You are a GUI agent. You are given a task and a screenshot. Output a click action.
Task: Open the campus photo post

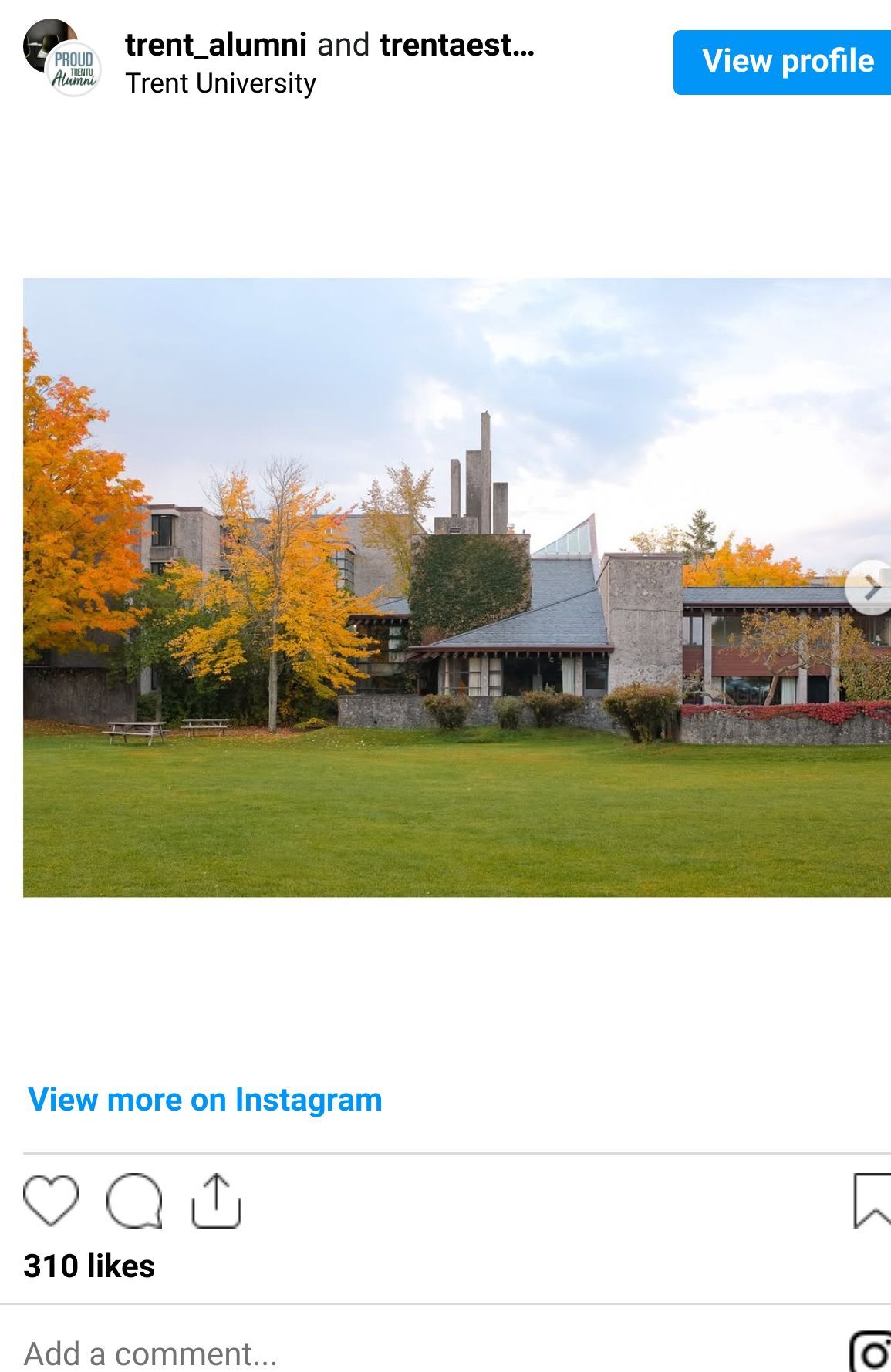coord(455,586)
